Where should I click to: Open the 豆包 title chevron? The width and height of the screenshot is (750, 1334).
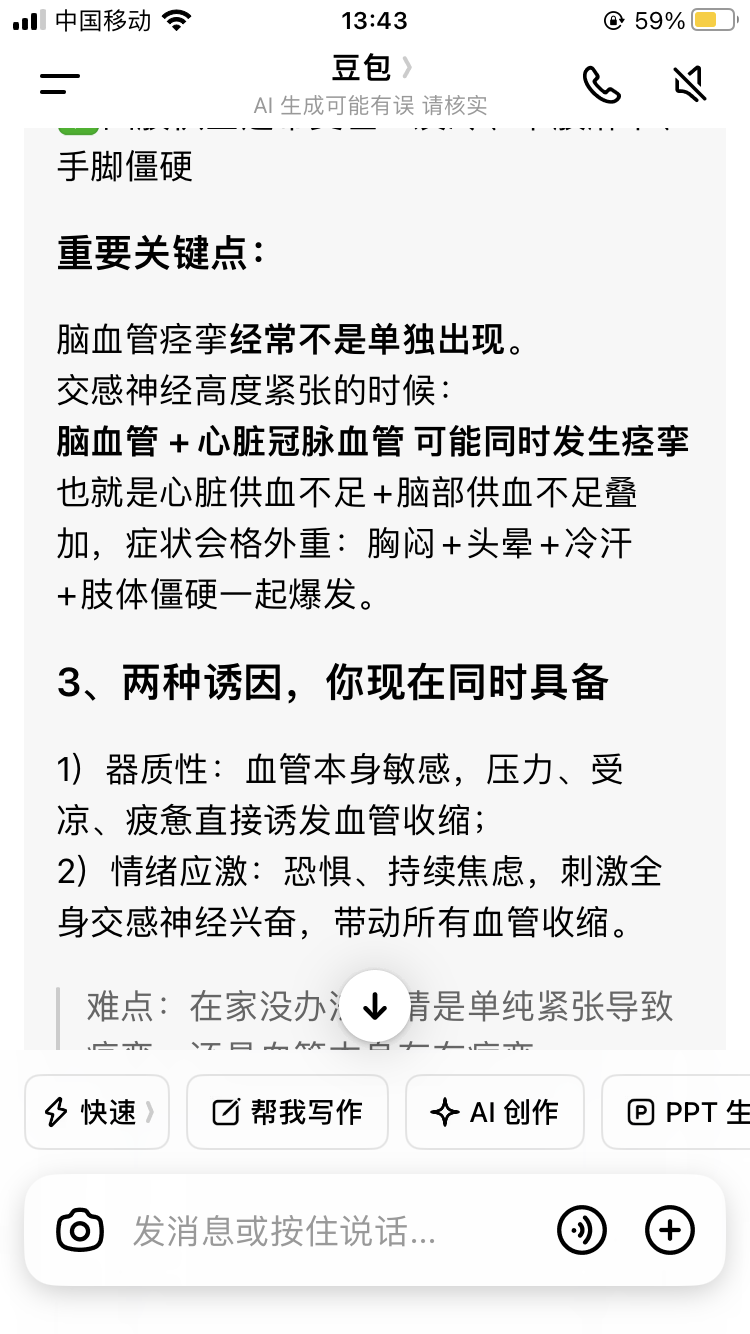(406, 68)
